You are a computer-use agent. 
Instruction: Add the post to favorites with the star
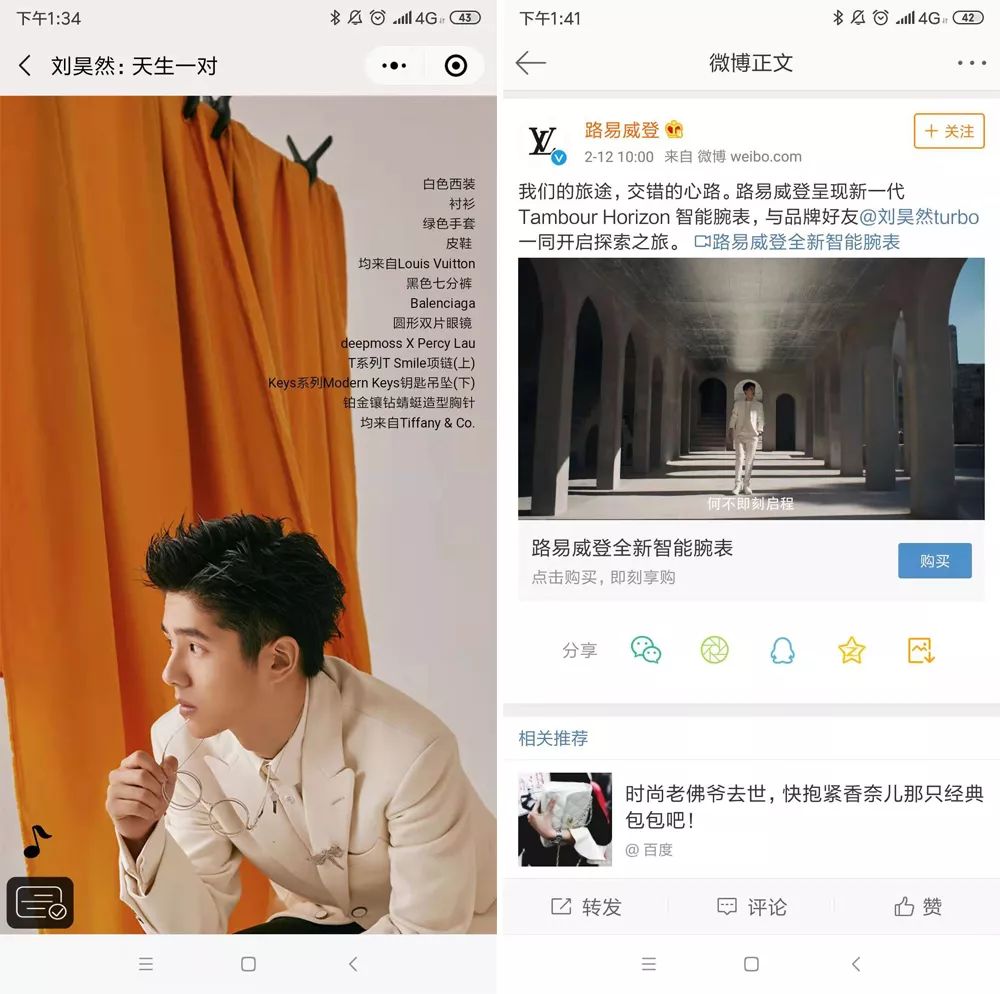pos(851,650)
